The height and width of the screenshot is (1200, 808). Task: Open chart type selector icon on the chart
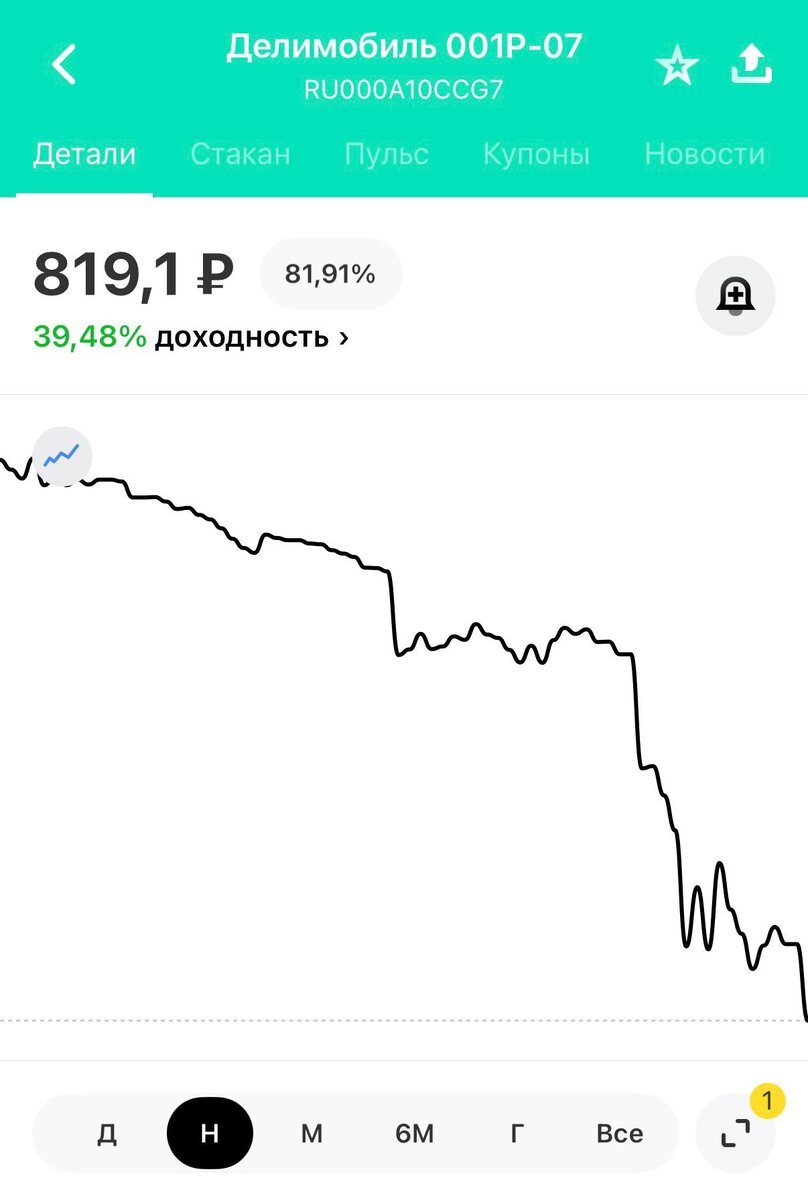[x=62, y=456]
